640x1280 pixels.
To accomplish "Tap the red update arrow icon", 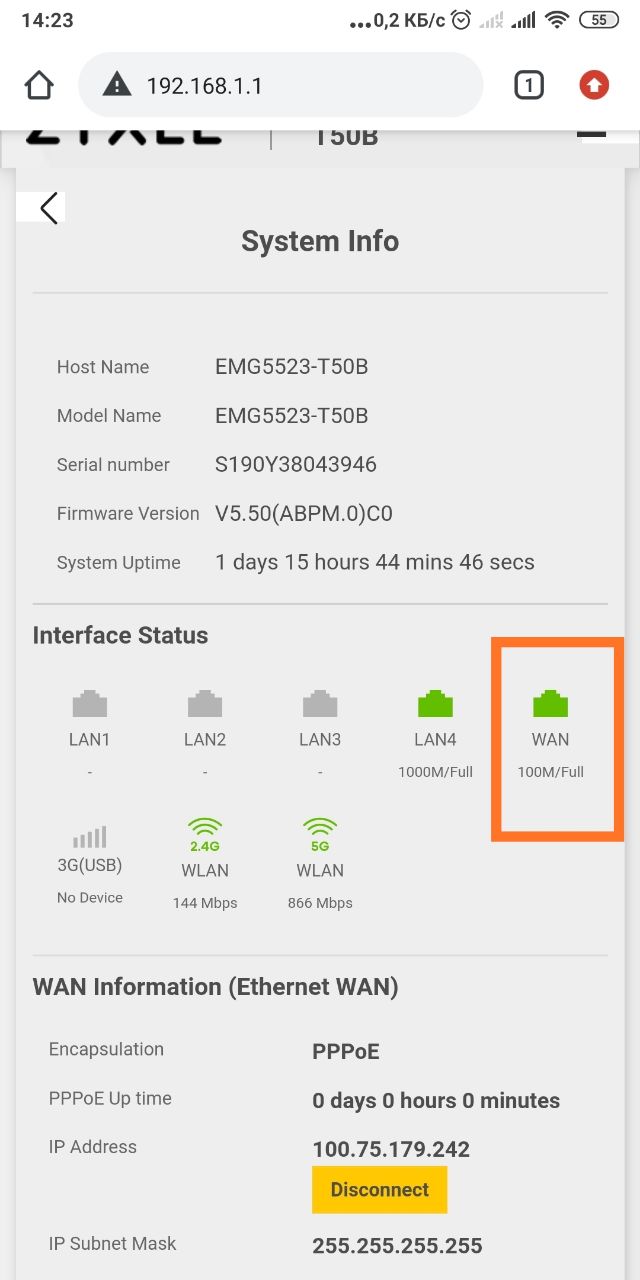I will pos(594,86).
